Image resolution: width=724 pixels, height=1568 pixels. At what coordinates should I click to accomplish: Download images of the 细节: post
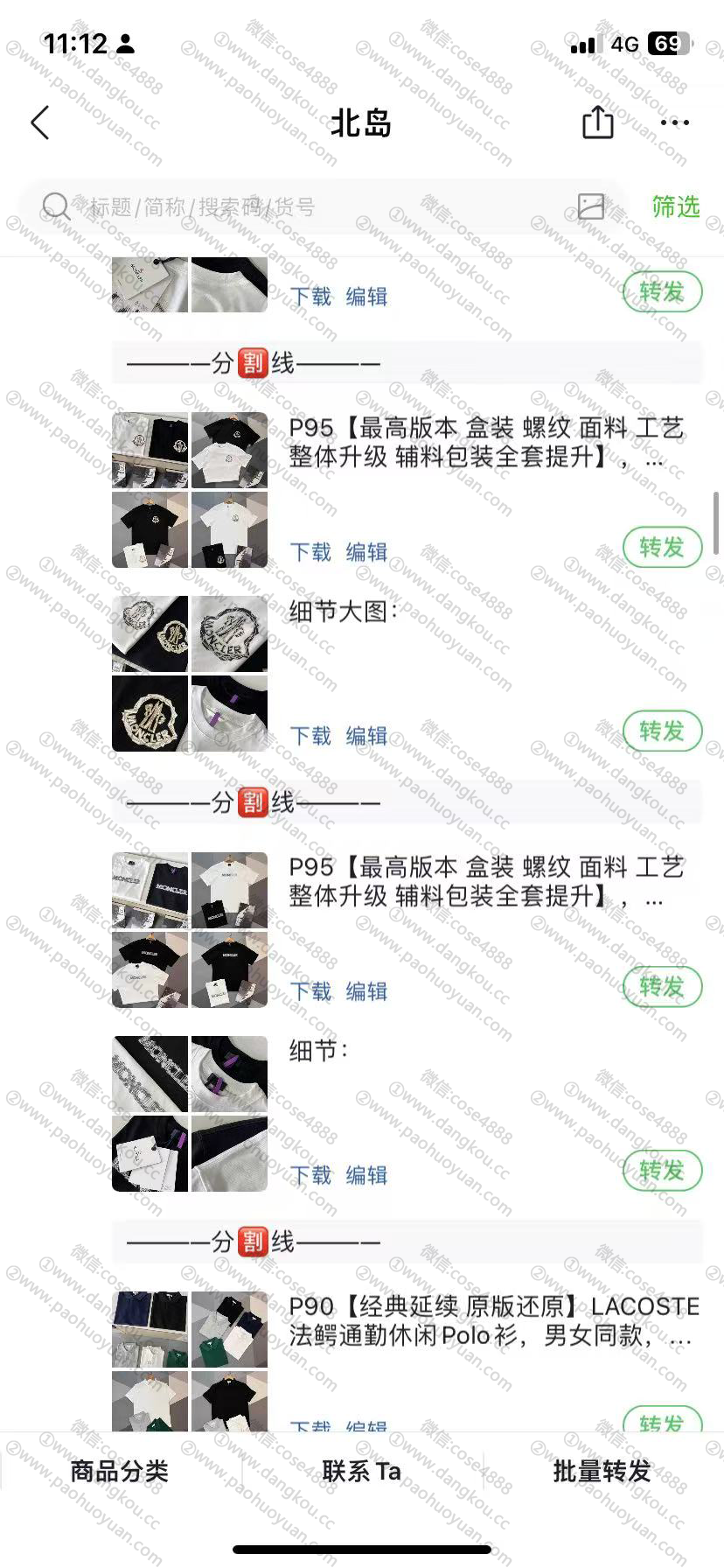pos(311,1175)
